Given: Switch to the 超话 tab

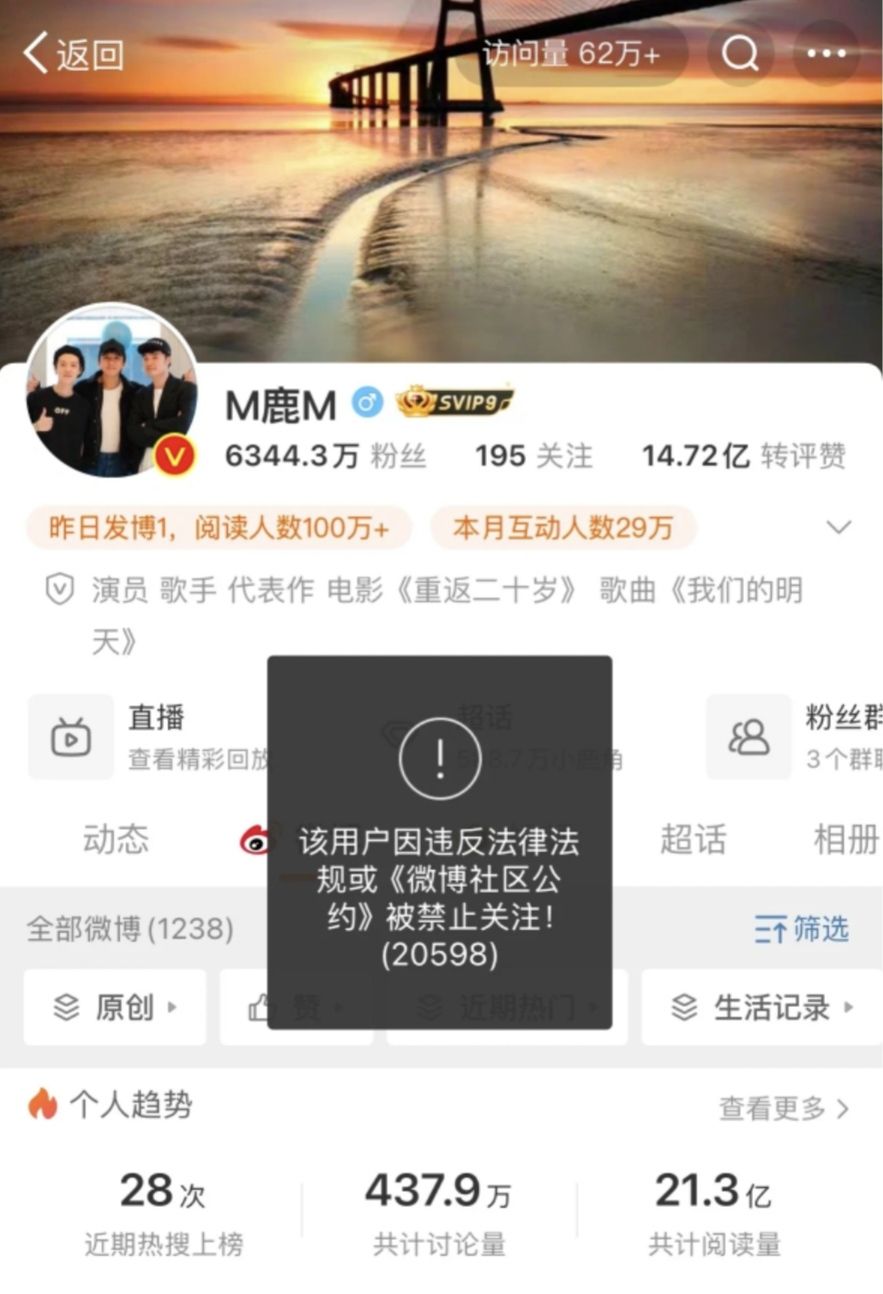Looking at the screenshot, I should click(x=692, y=839).
